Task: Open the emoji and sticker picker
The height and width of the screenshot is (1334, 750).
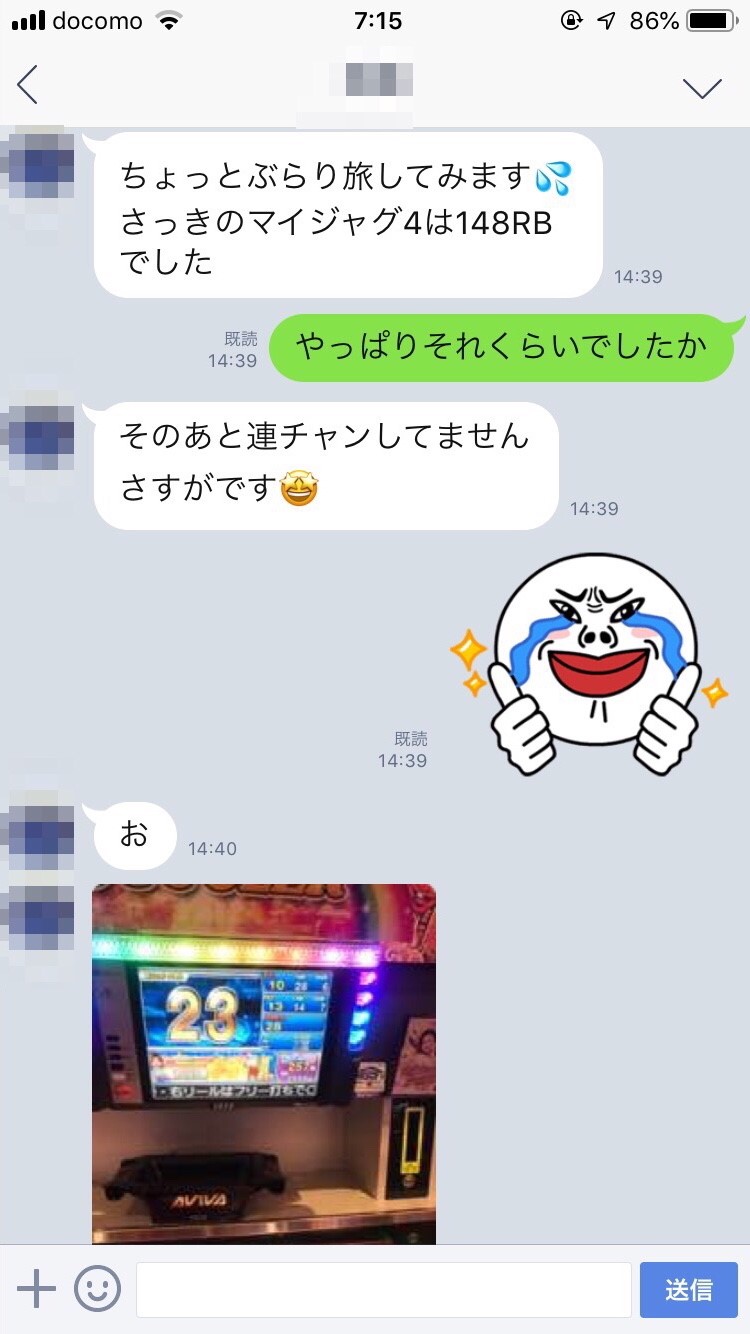Action: pyautogui.click(x=97, y=1289)
